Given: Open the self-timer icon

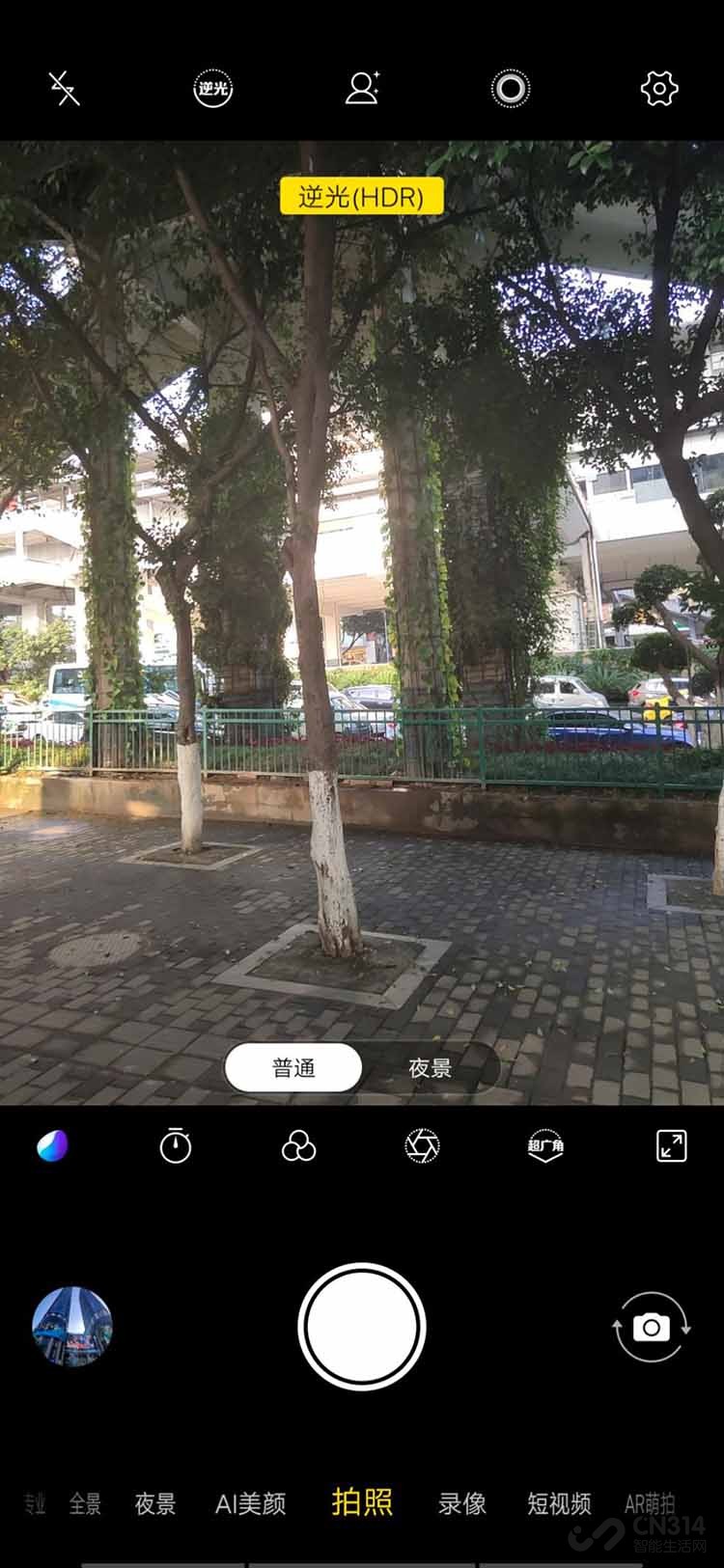Looking at the screenshot, I should [176, 1146].
